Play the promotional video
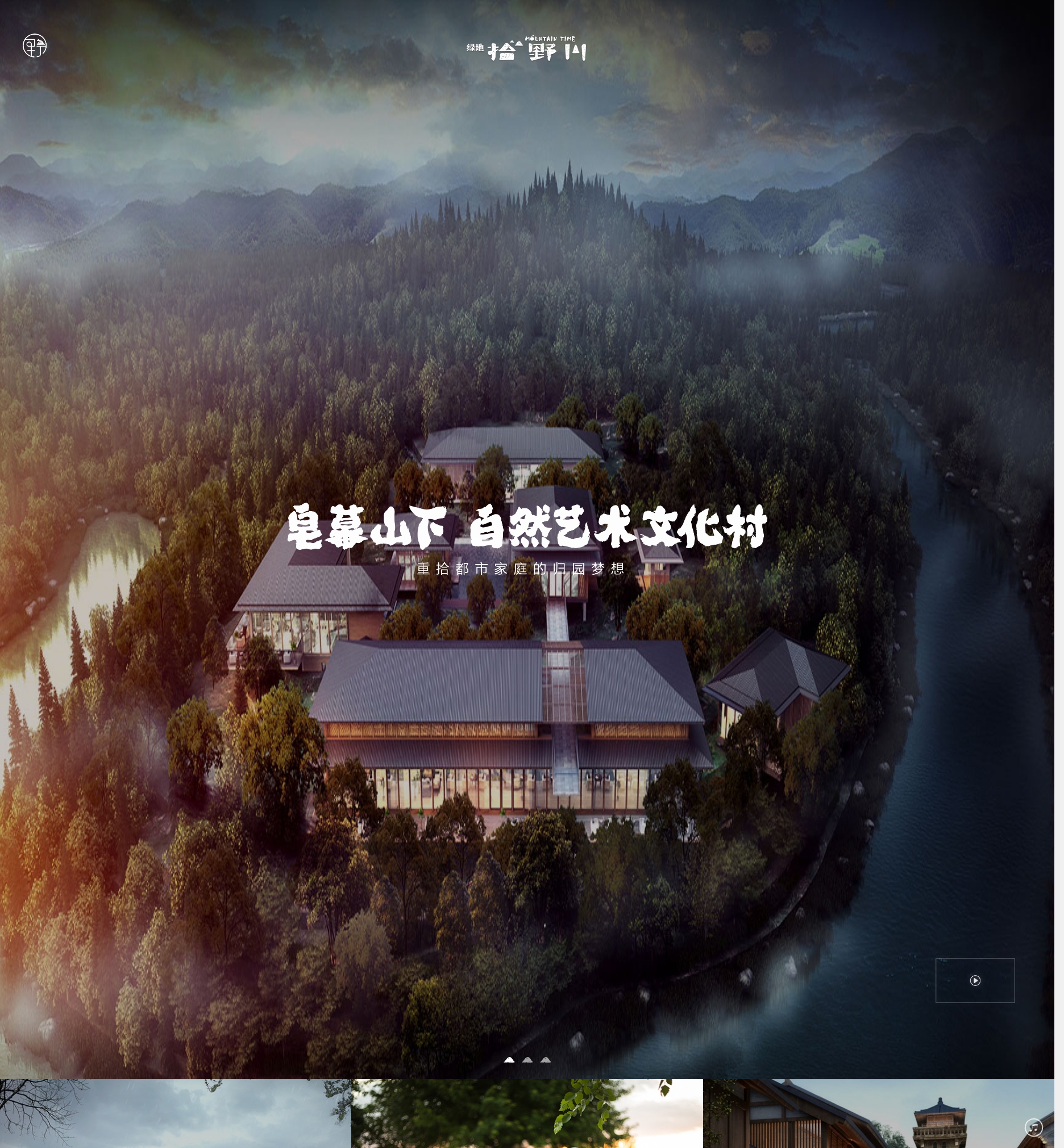This screenshot has width=1064, height=1148. (x=975, y=980)
